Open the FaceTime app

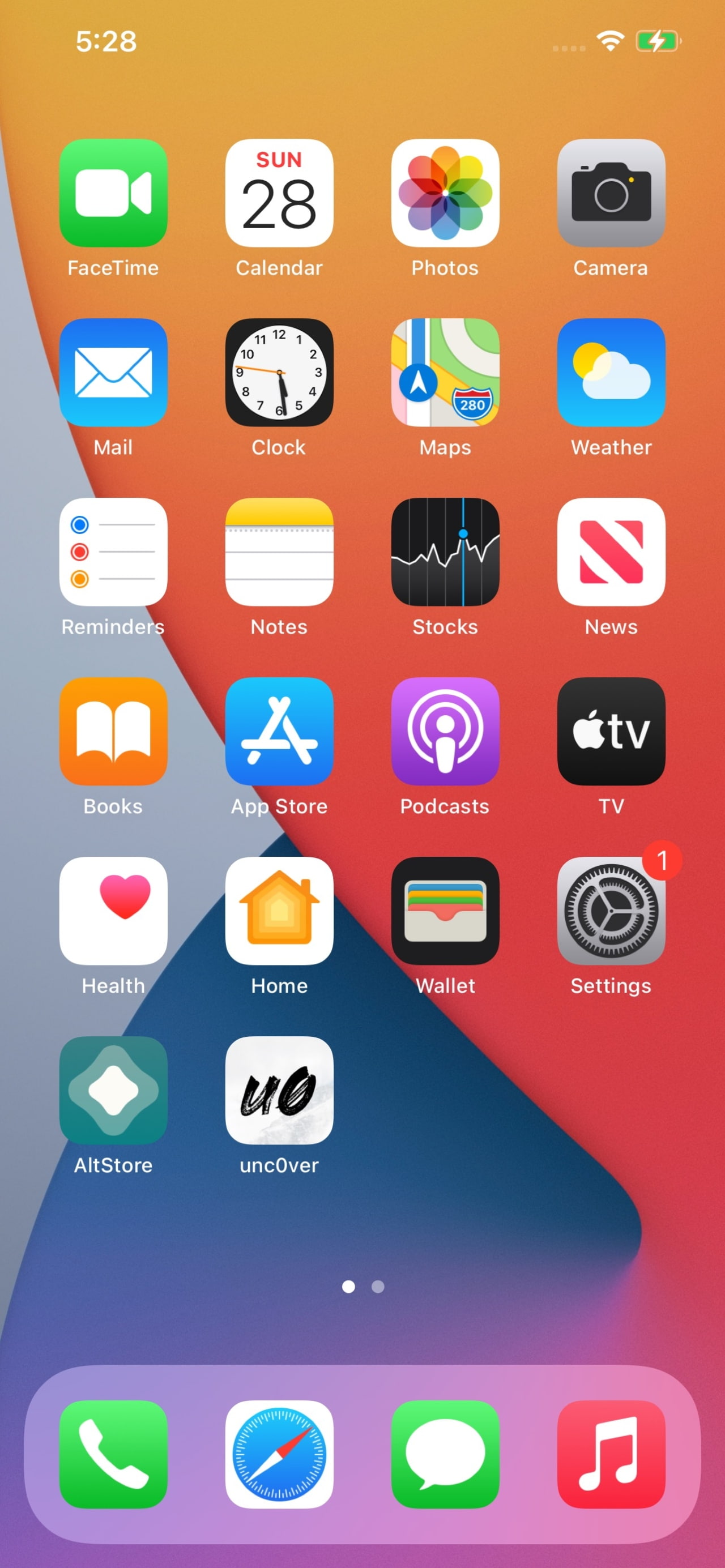click(x=113, y=193)
